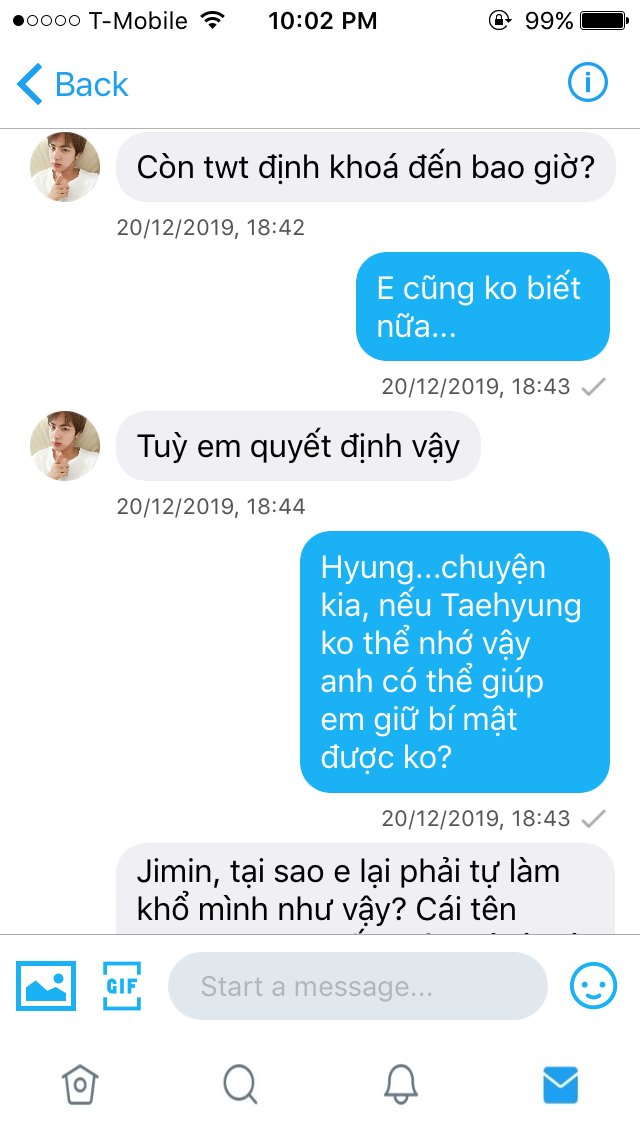
Task: Attach a photo to the message
Action: coord(46,986)
